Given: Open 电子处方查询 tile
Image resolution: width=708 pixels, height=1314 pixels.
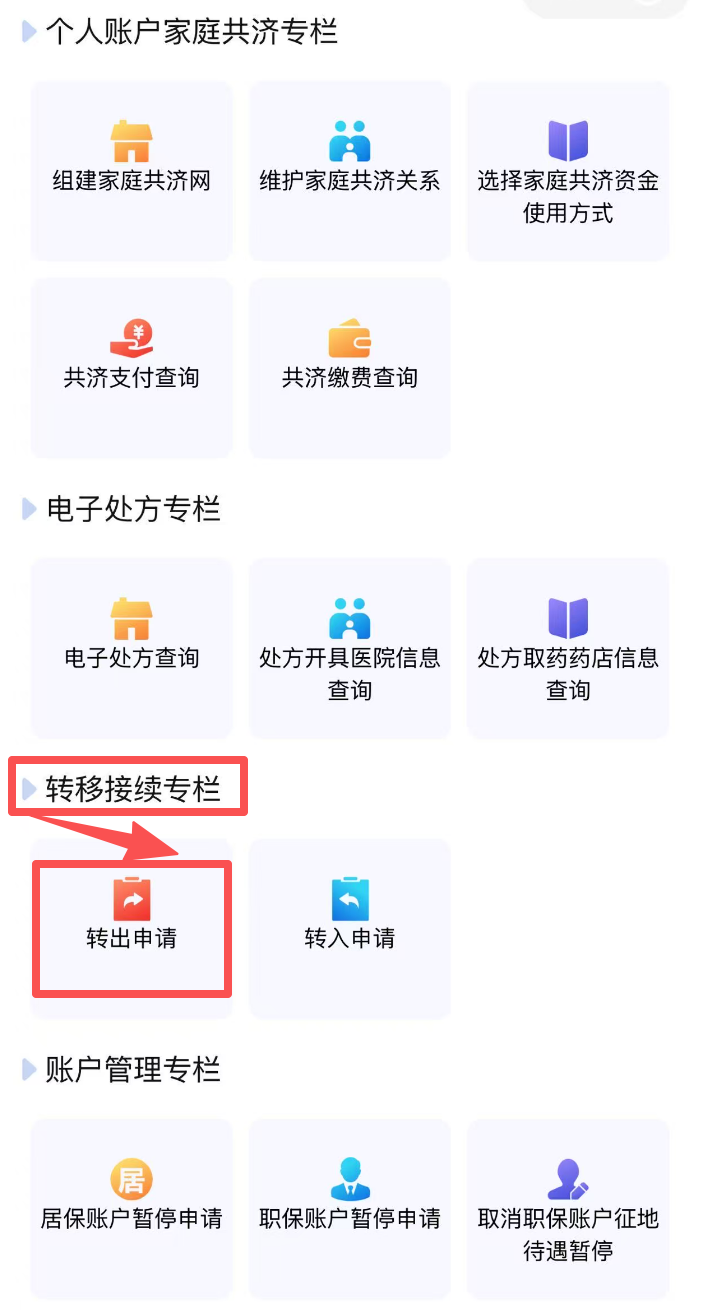Looking at the screenshot, I should click(132, 647).
